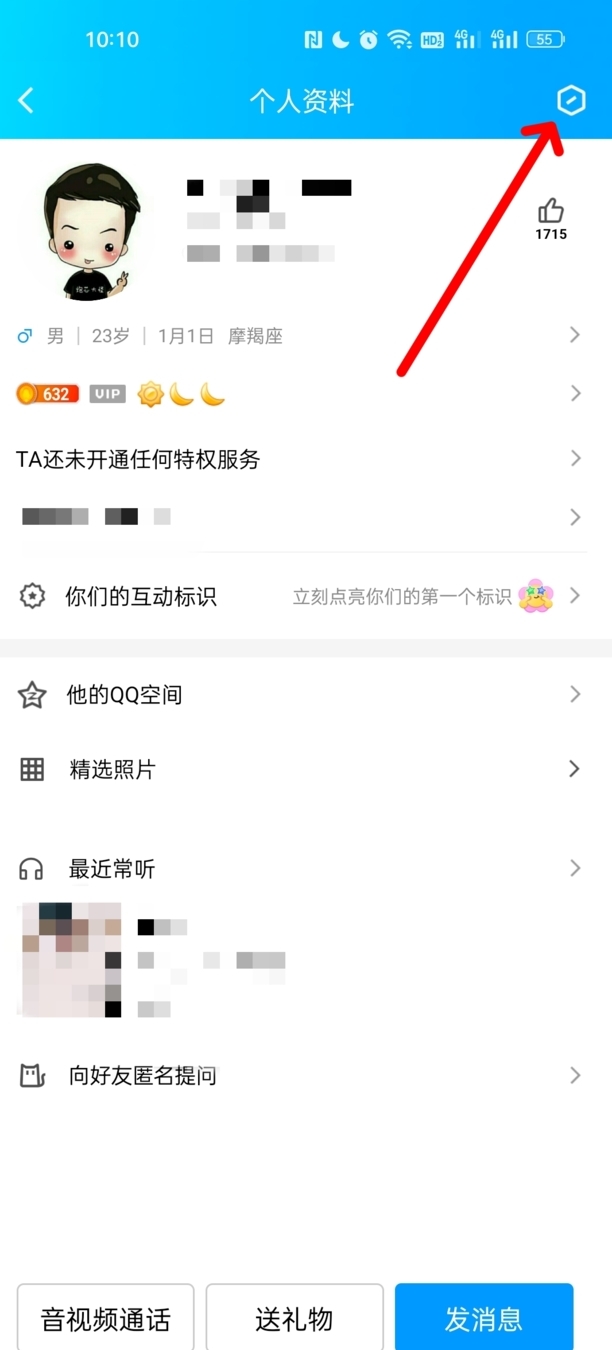
Task: Open the 男 23岁 摩羯座 details row
Action: click(300, 336)
